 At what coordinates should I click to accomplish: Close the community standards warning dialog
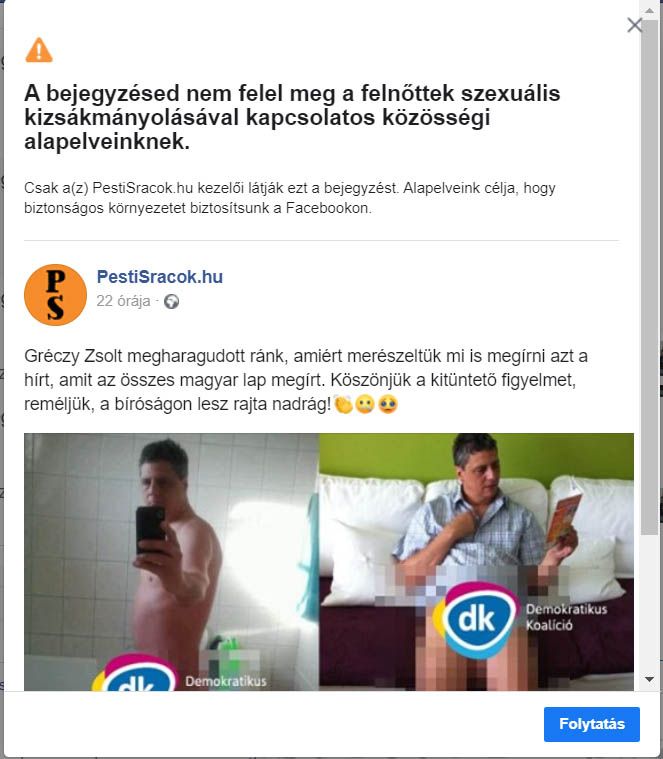634,25
